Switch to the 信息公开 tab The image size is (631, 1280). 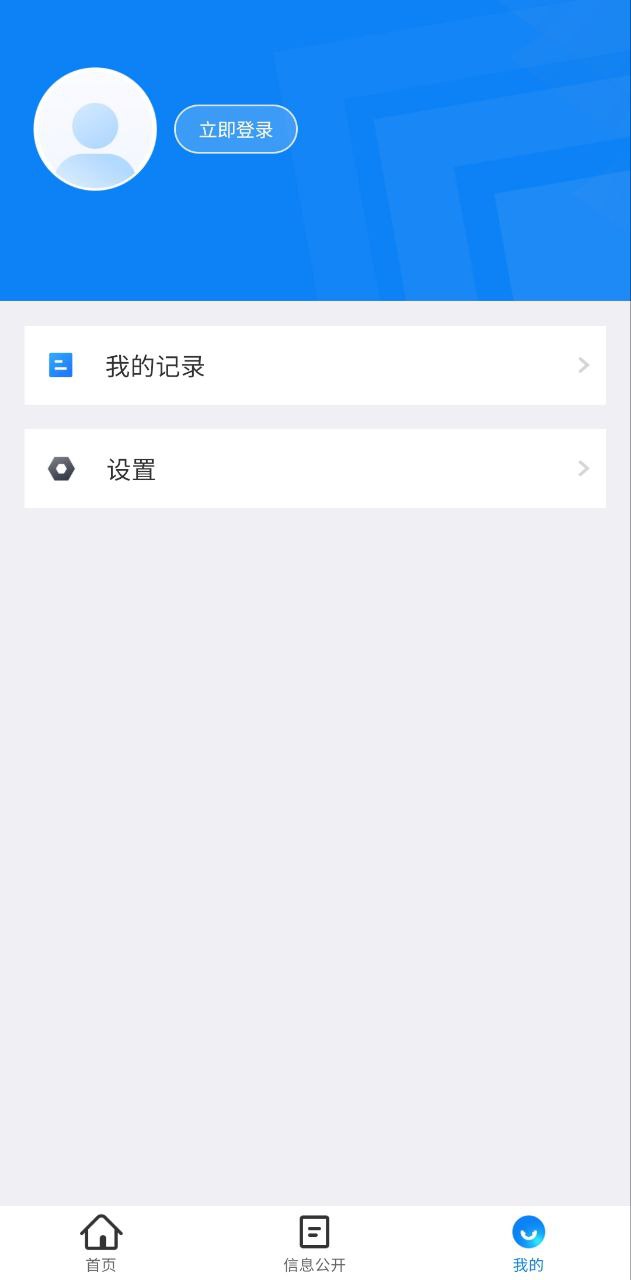tap(315, 1243)
